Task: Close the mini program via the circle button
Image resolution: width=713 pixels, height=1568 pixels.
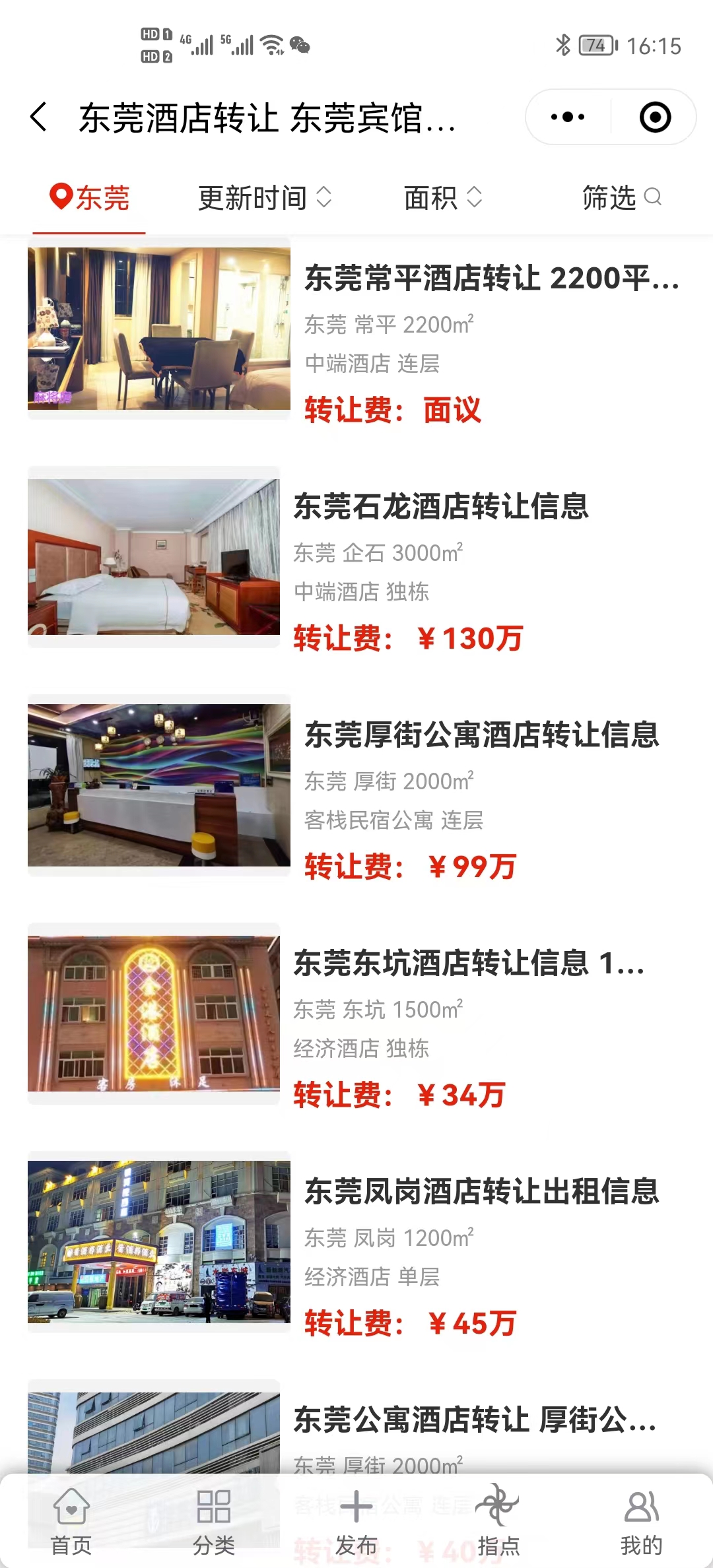Action: [x=655, y=117]
